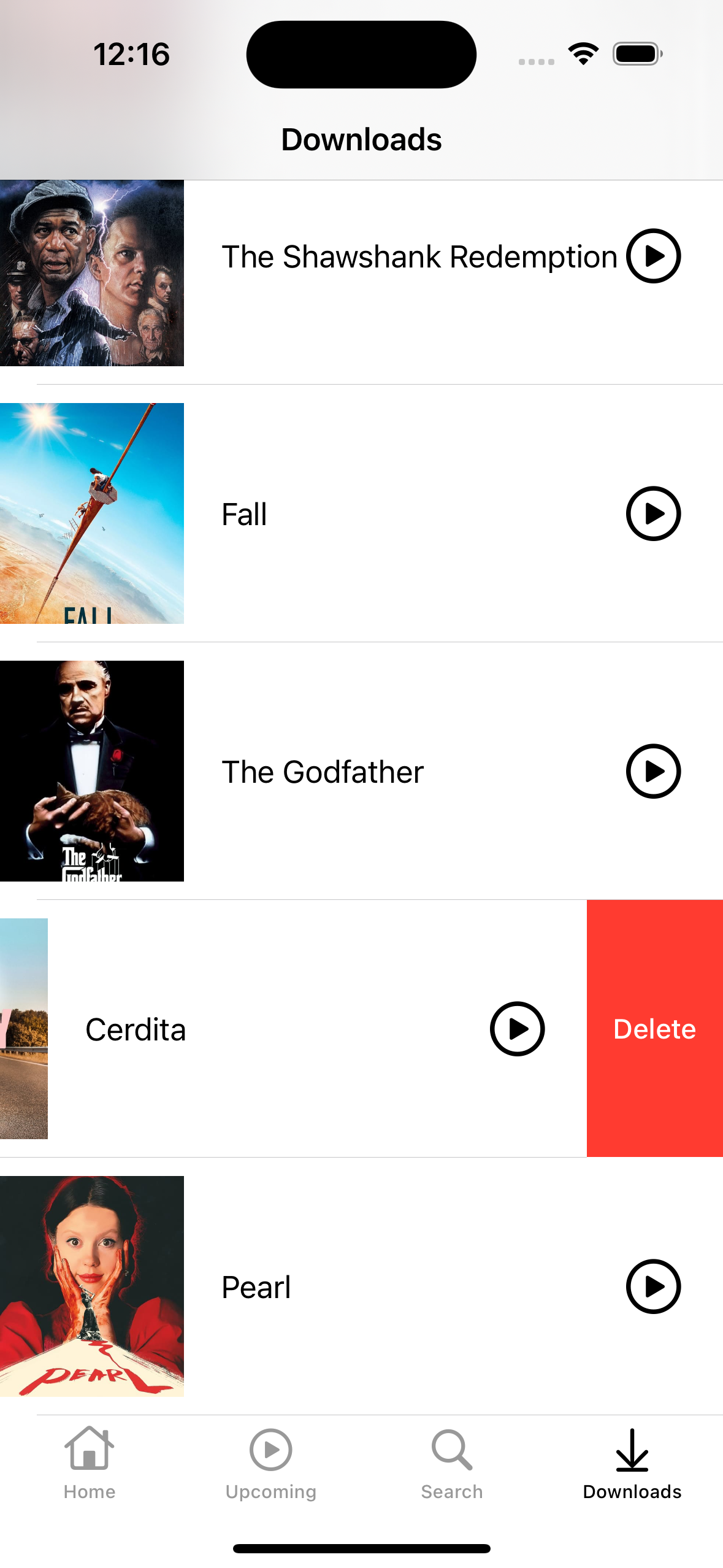Start playback of Cerdita
This screenshot has height=1568, width=723.
[517, 1029]
